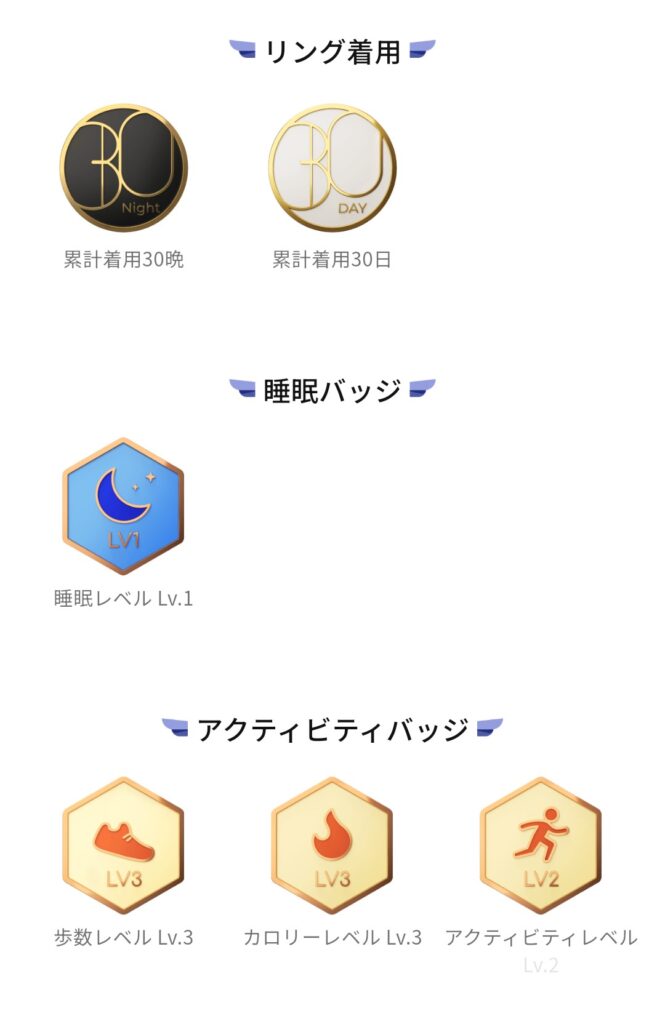Select the 睡眠レベル Lv.1 badge

click(123, 506)
